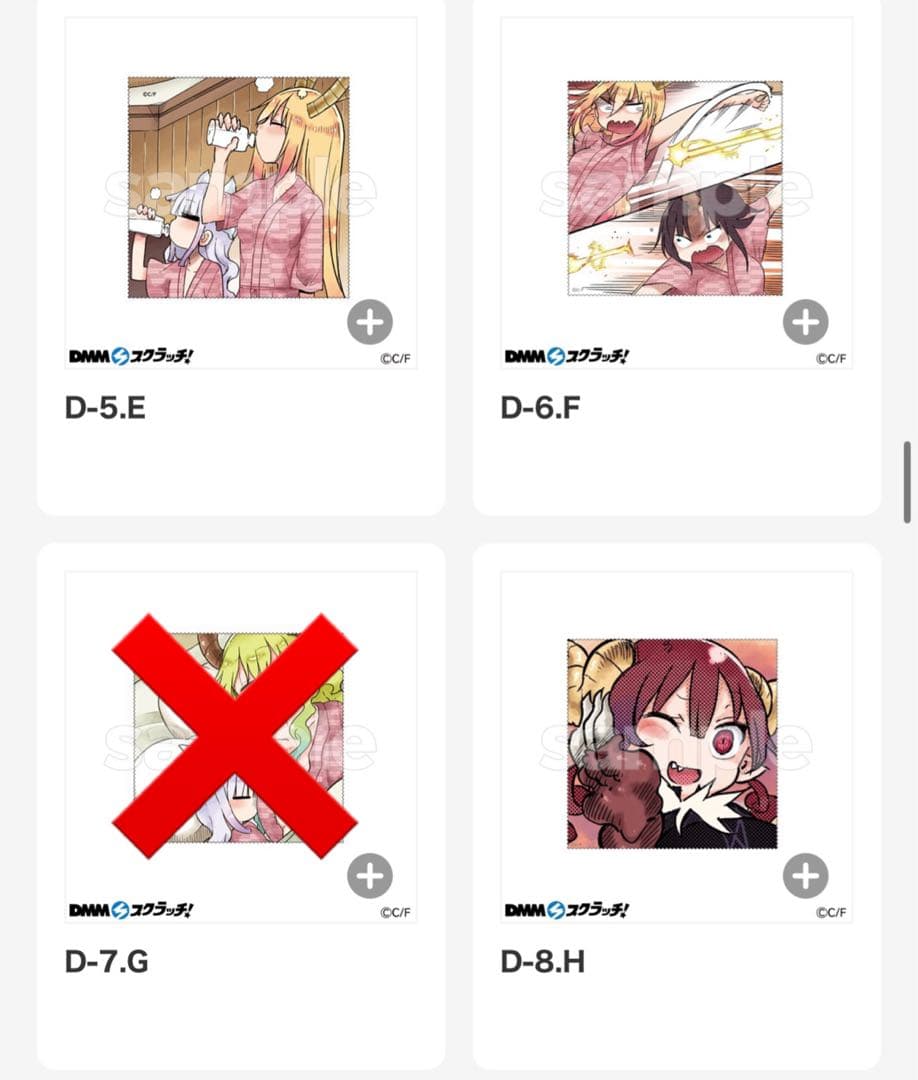918x1080 pixels.
Task: Open the D-6.F item card
Action: click(677, 256)
